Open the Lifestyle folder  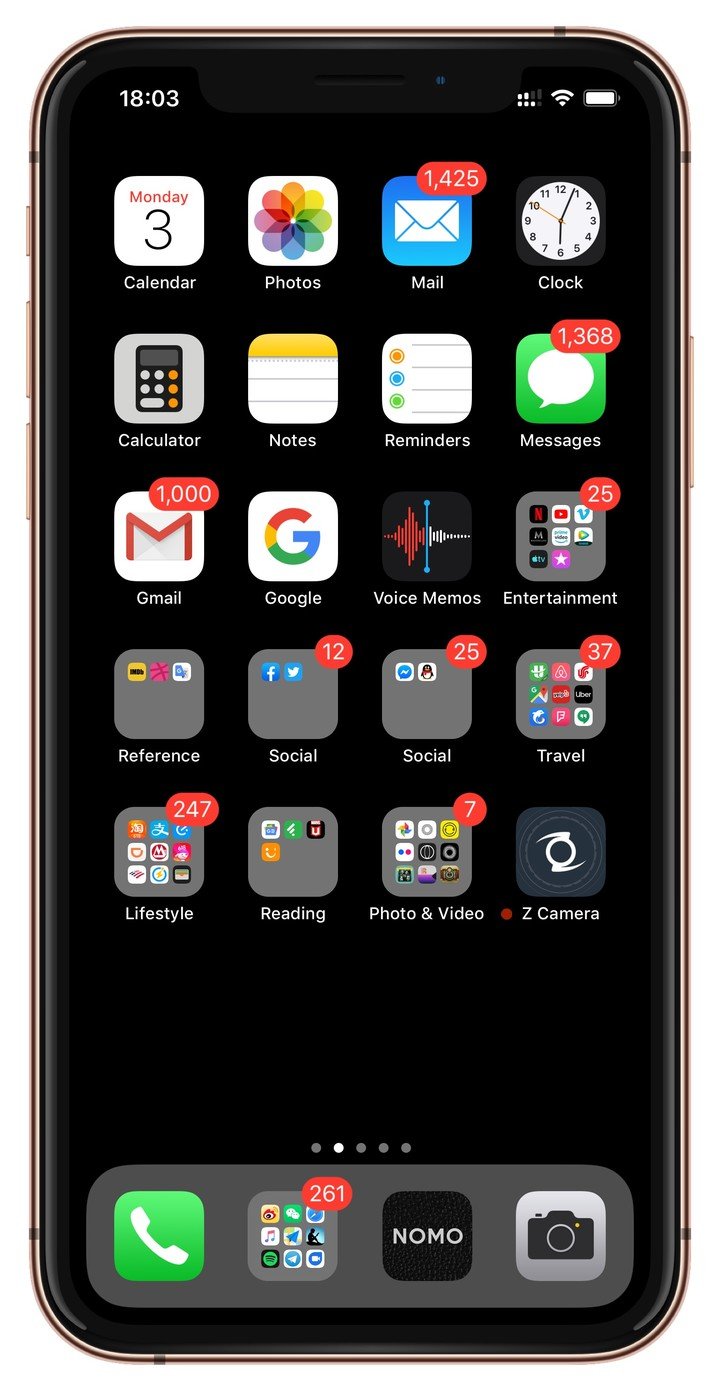coord(159,852)
